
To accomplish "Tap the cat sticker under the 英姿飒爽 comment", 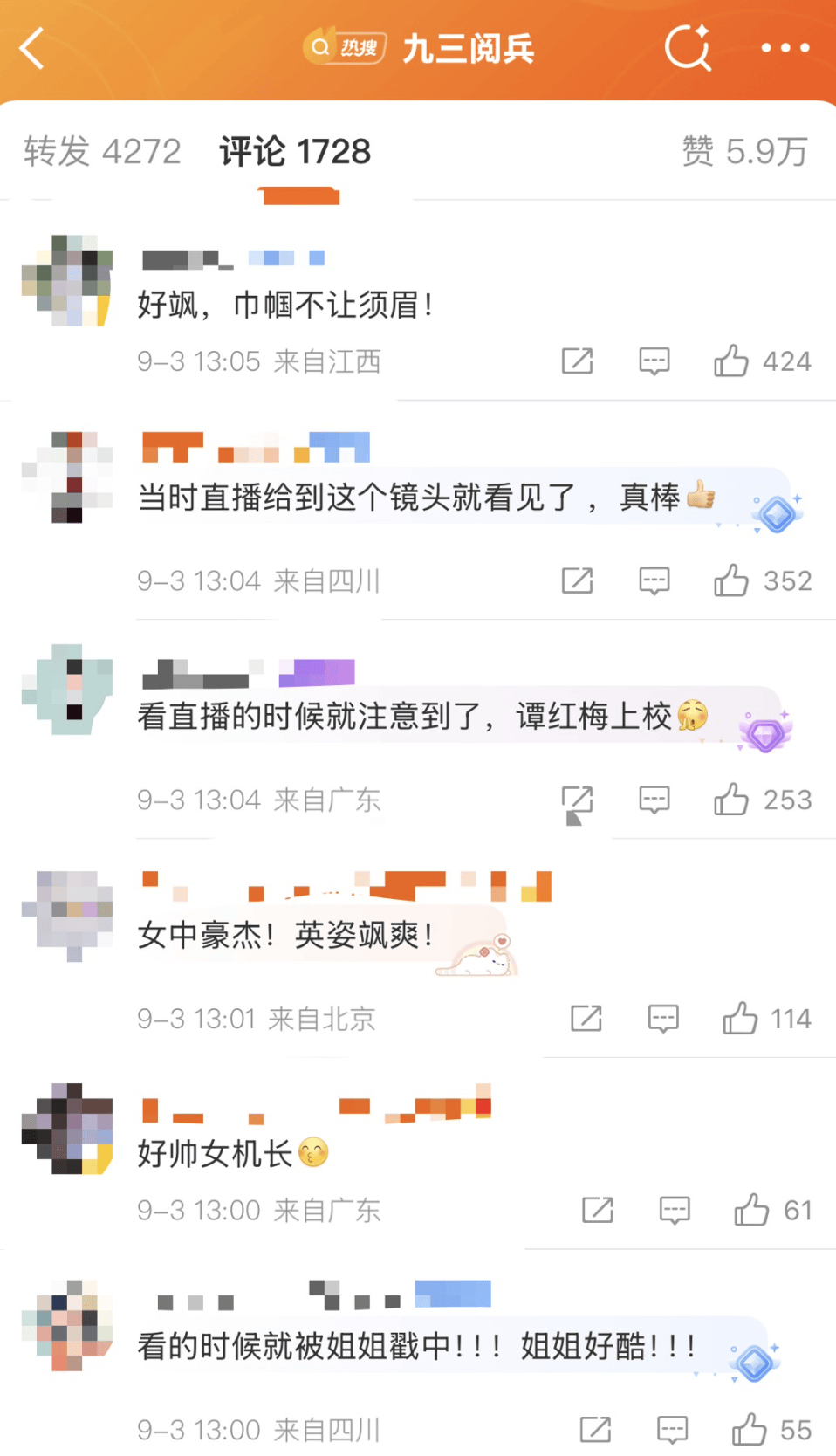I will tap(476, 960).
